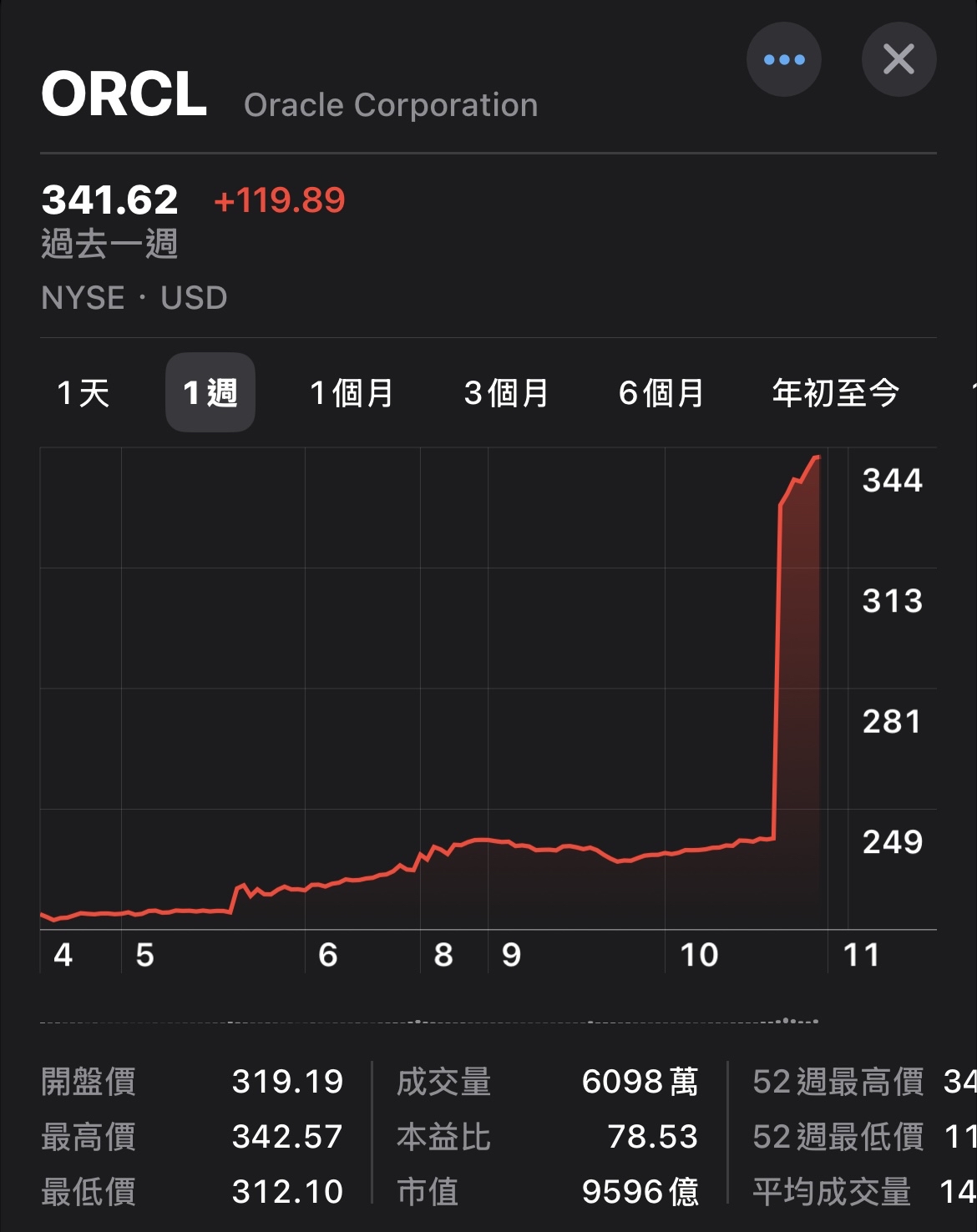The height and width of the screenshot is (1232, 977).
Task: Show the 1個月 chart range
Action: 352,392
